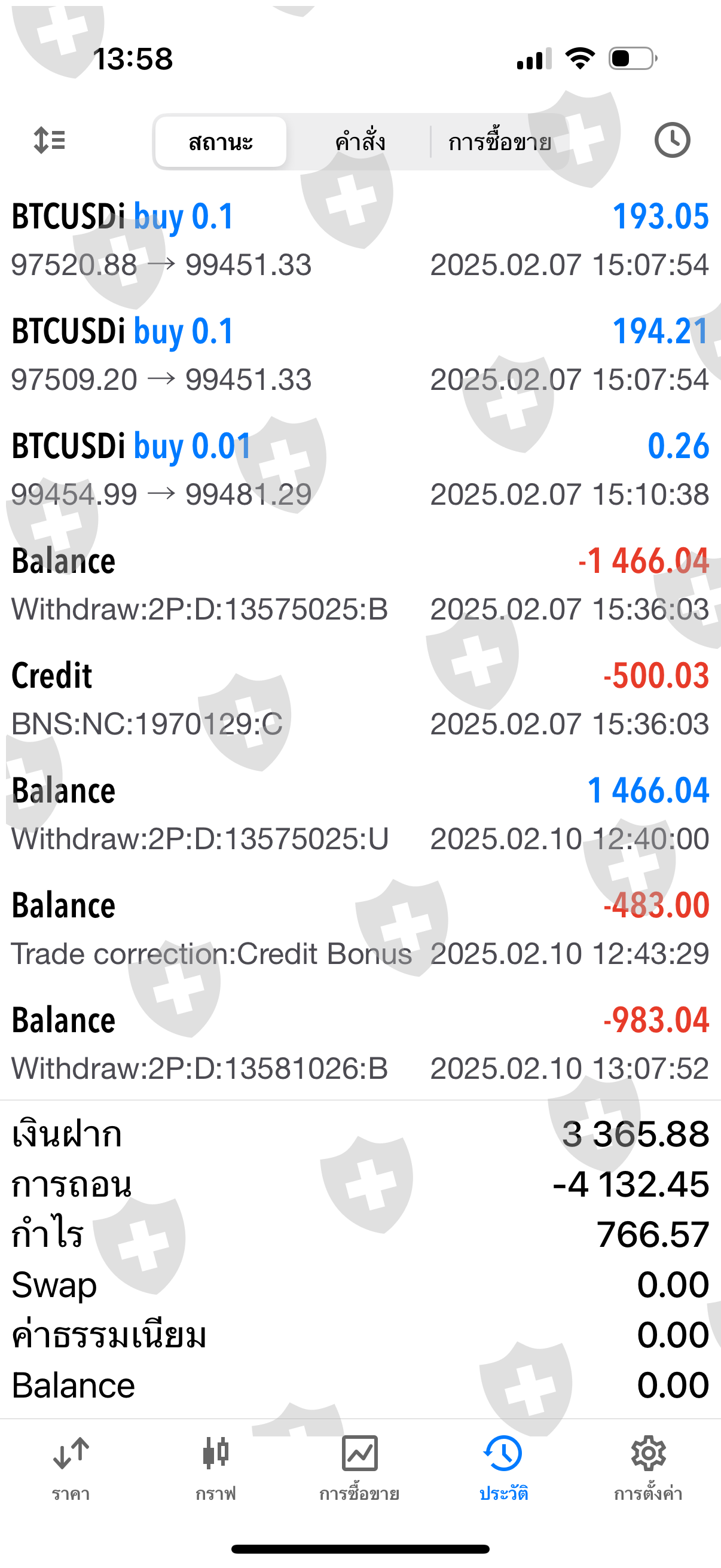
Task: Expand the BTCUSDi buy 0.01 trade
Action: click(x=360, y=469)
